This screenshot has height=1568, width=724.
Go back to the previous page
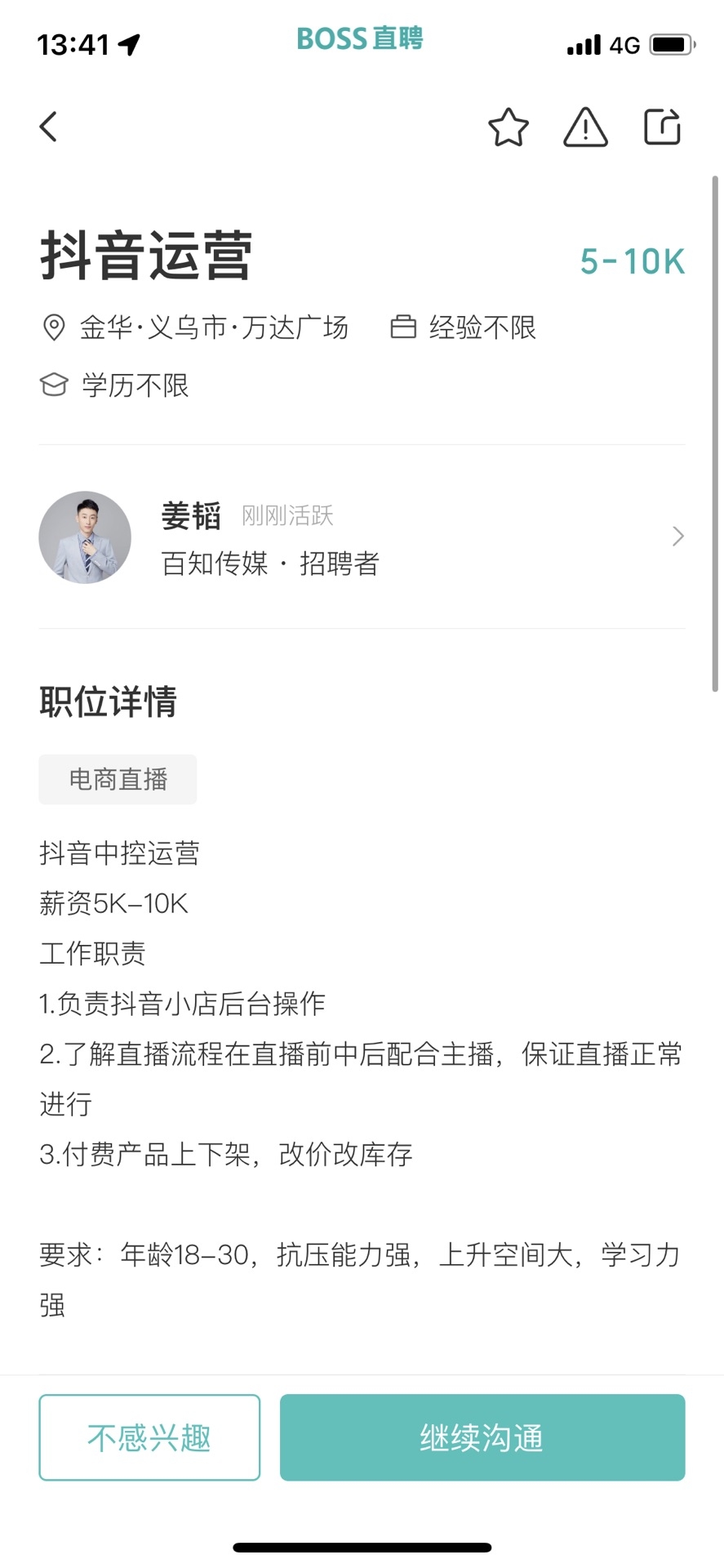pos(49,127)
